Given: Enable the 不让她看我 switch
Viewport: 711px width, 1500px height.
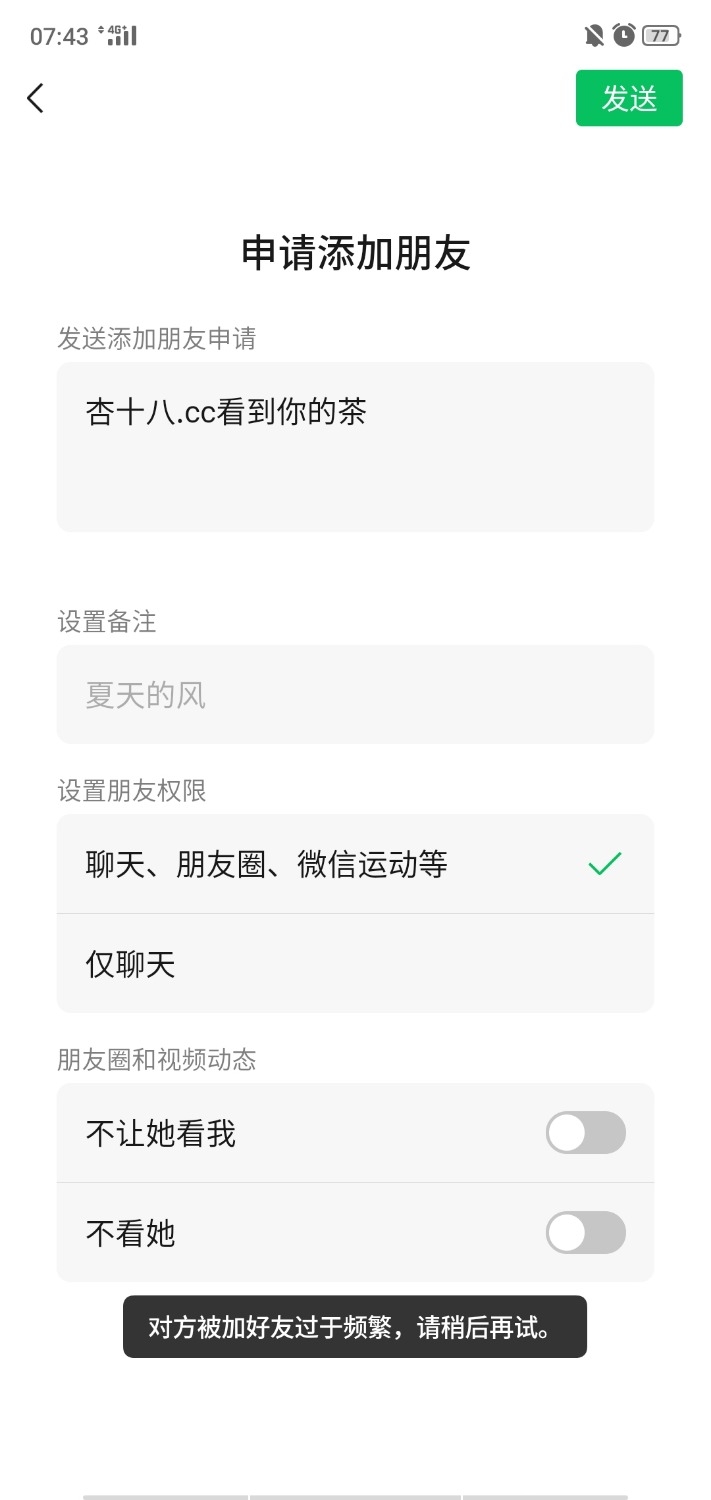Looking at the screenshot, I should click(x=585, y=1133).
